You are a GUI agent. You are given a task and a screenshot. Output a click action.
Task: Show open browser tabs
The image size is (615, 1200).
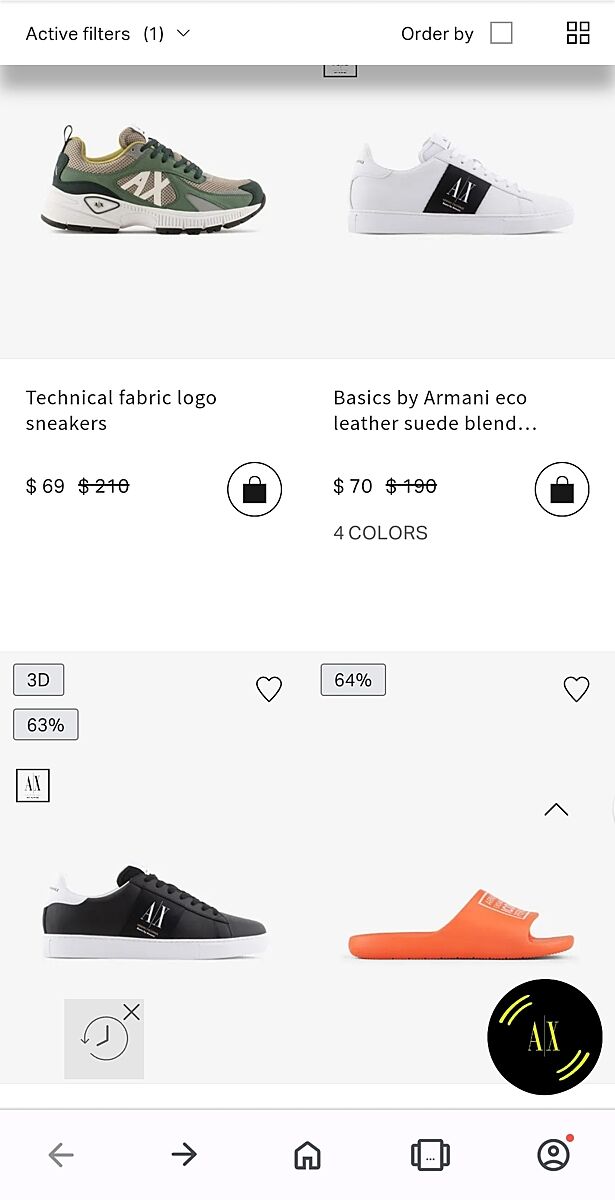pyautogui.click(x=430, y=1155)
